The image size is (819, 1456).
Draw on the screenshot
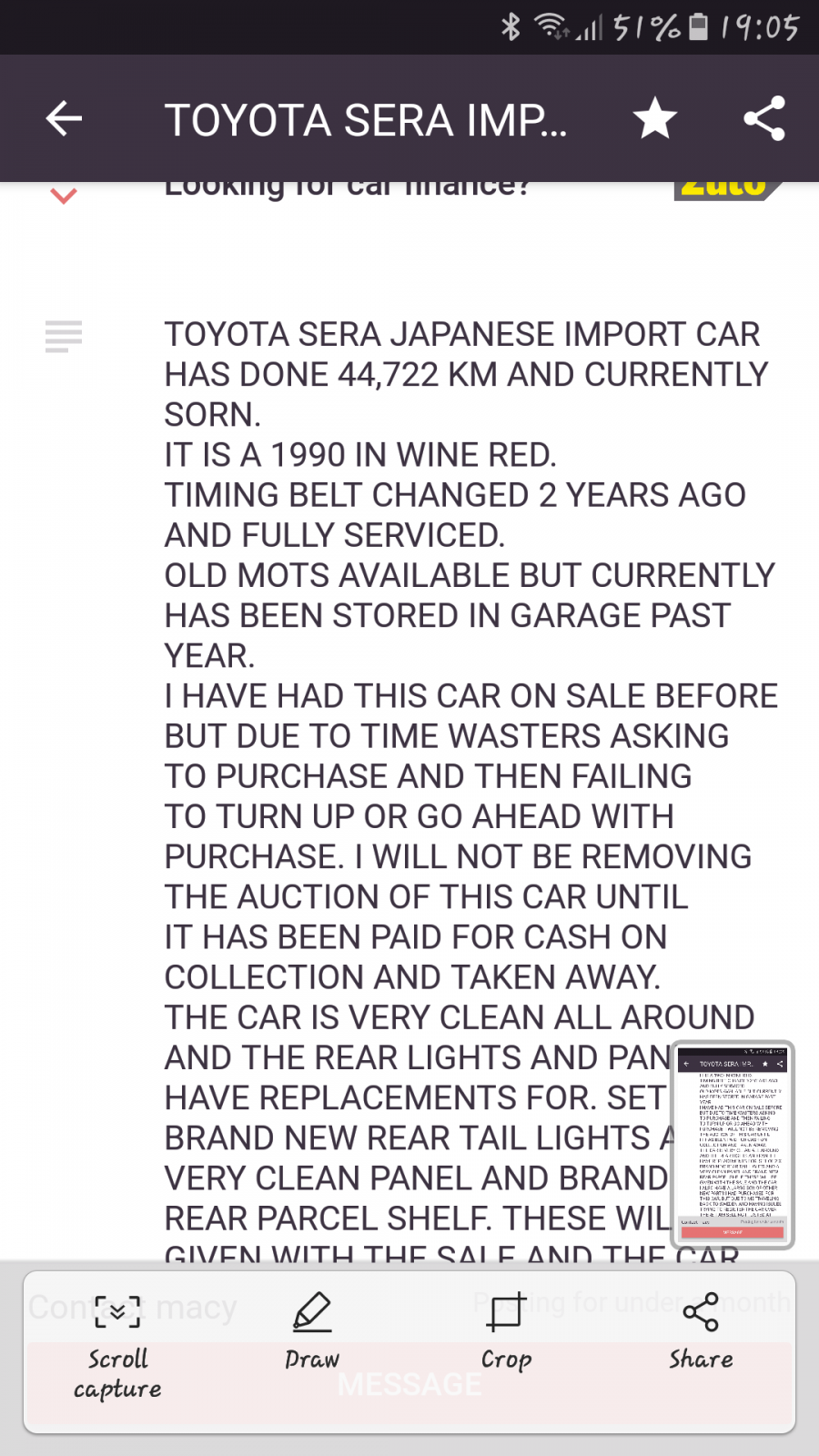[312, 1331]
